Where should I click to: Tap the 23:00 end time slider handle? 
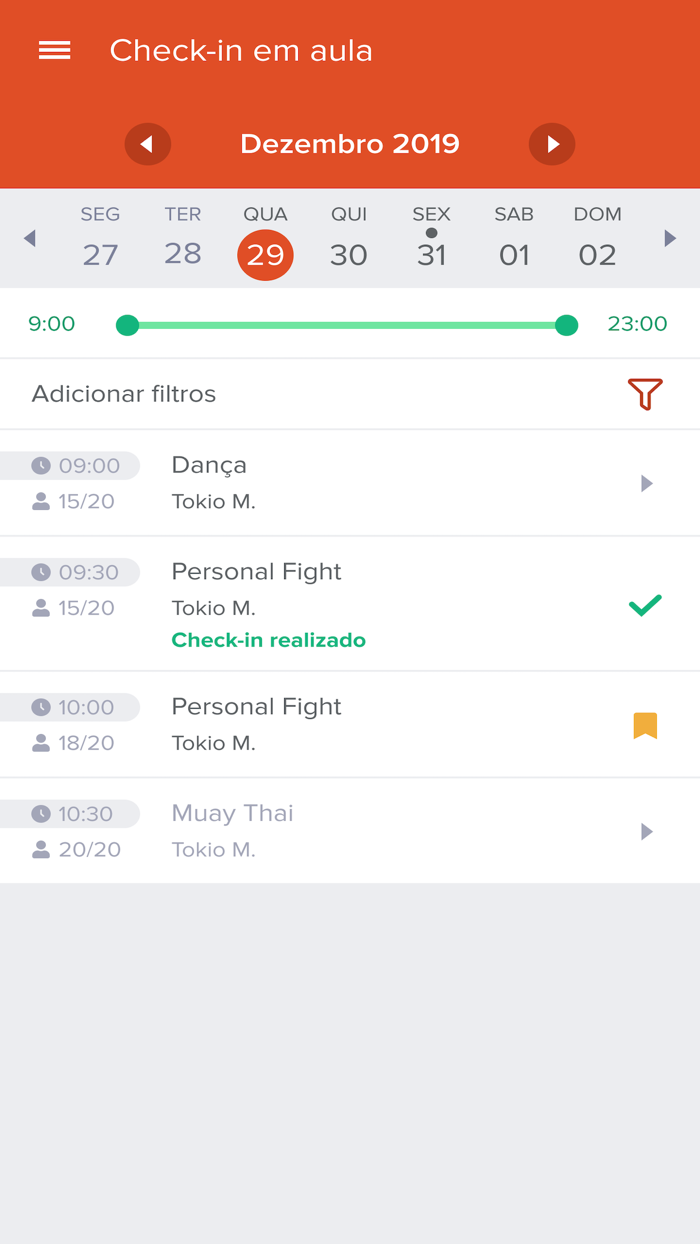pos(566,325)
